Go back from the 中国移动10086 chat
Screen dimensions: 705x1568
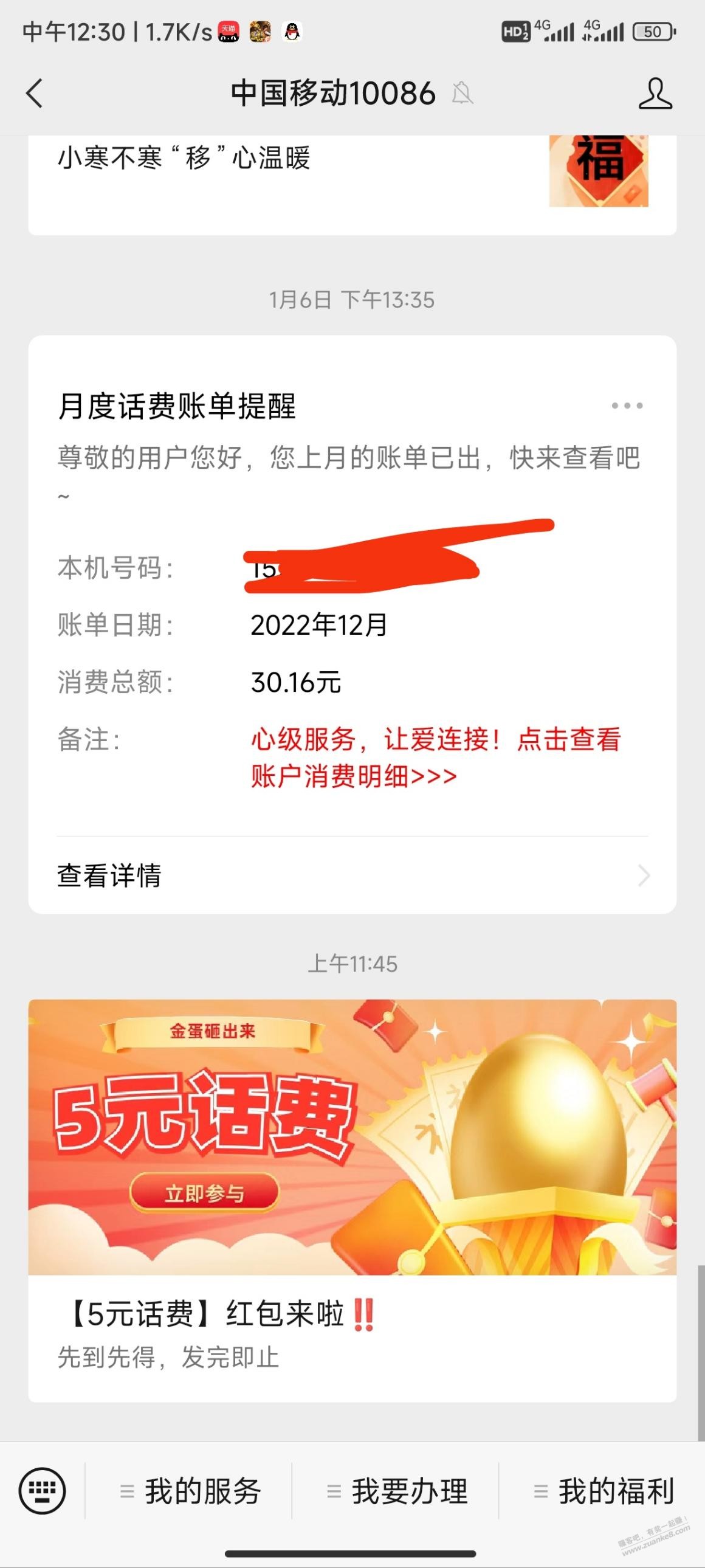point(35,93)
